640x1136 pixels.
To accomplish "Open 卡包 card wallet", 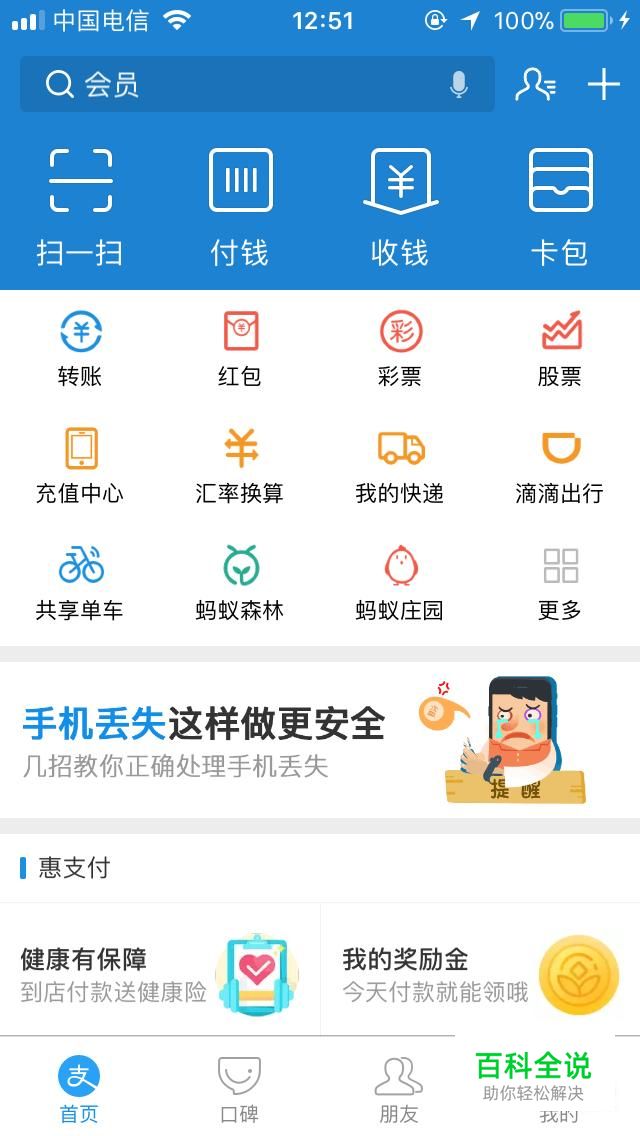I will click(x=560, y=207).
